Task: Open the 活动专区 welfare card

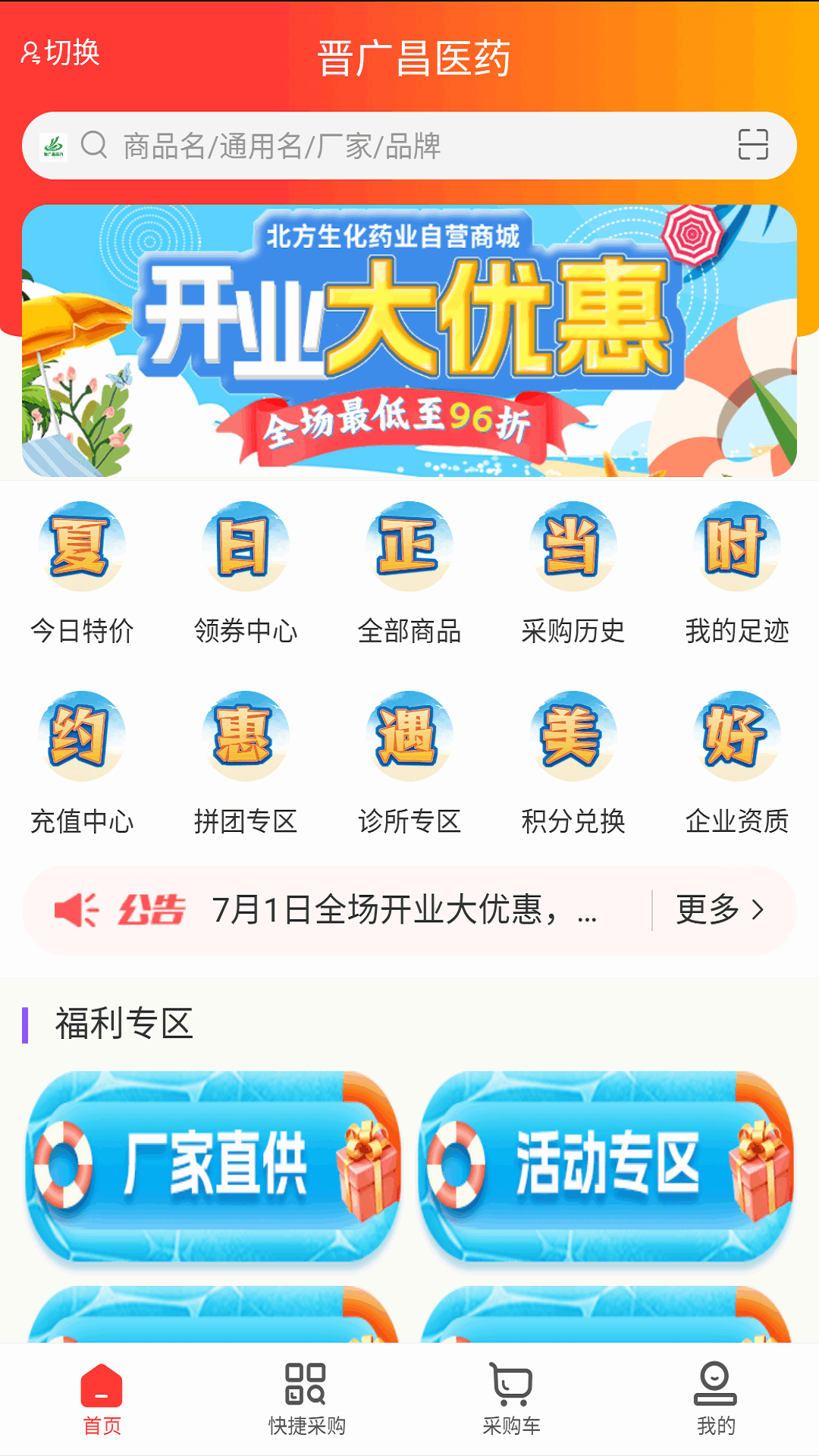Action: click(607, 1166)
